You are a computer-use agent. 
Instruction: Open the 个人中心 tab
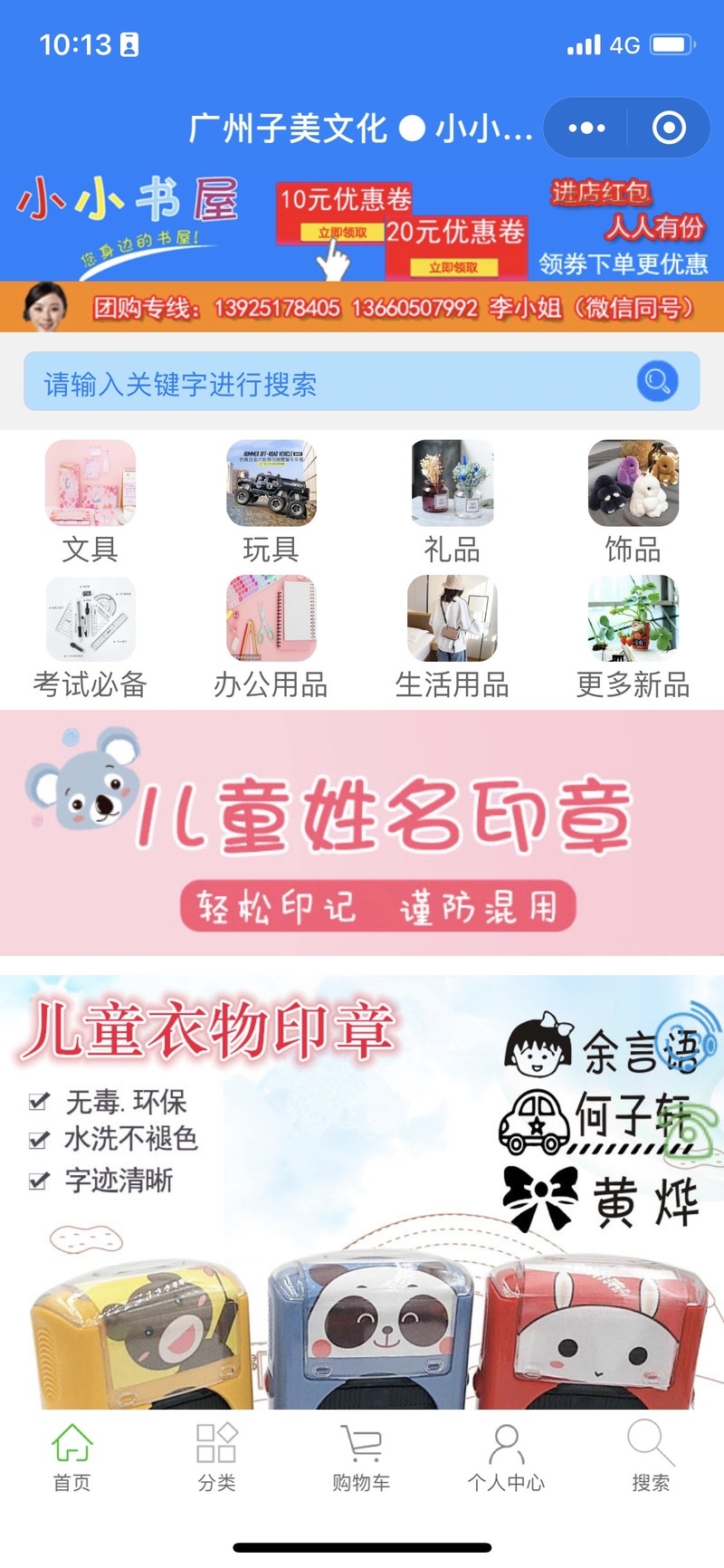pos(506,1456)
